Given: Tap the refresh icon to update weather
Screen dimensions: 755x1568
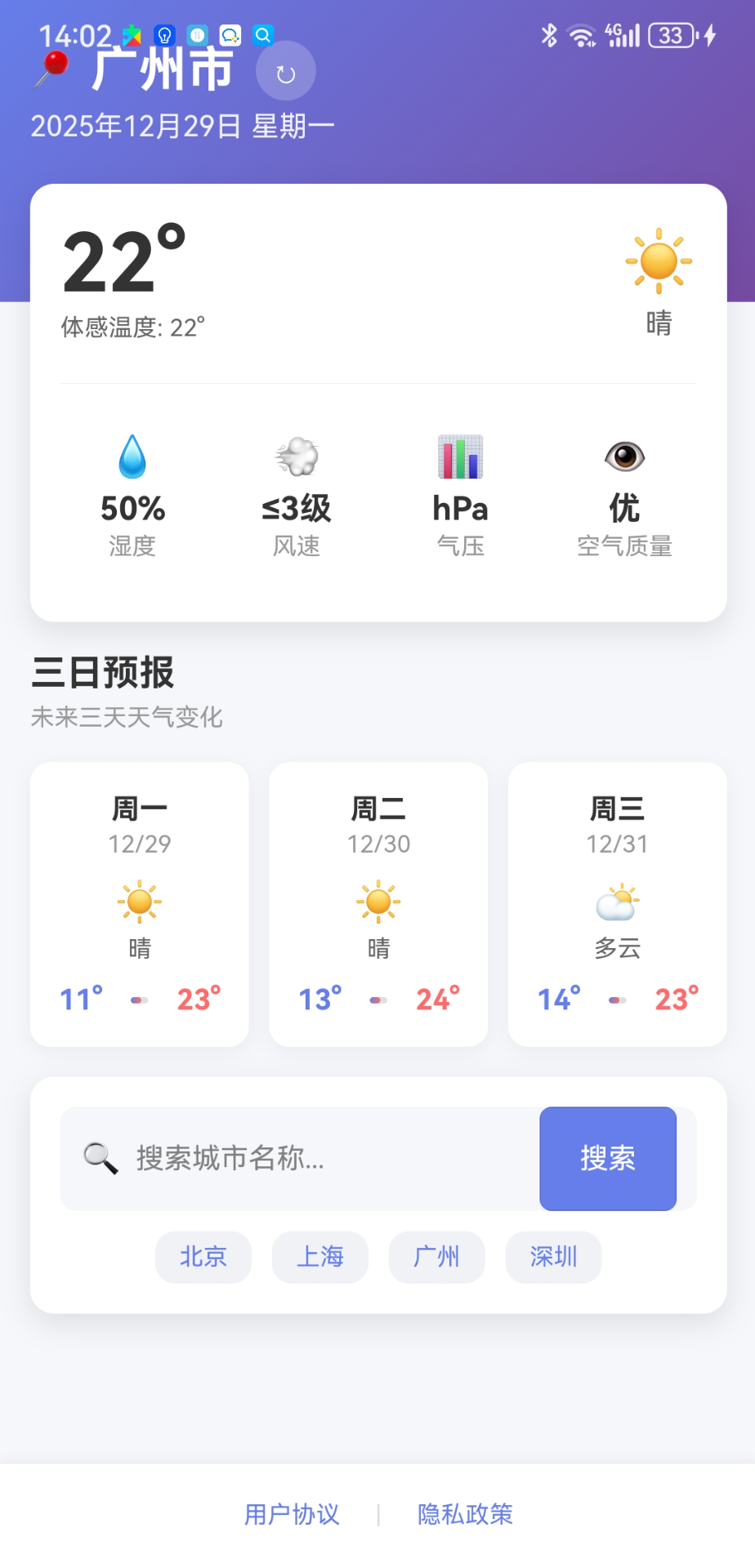Looking at the screenshot, I should click(284, 71).
